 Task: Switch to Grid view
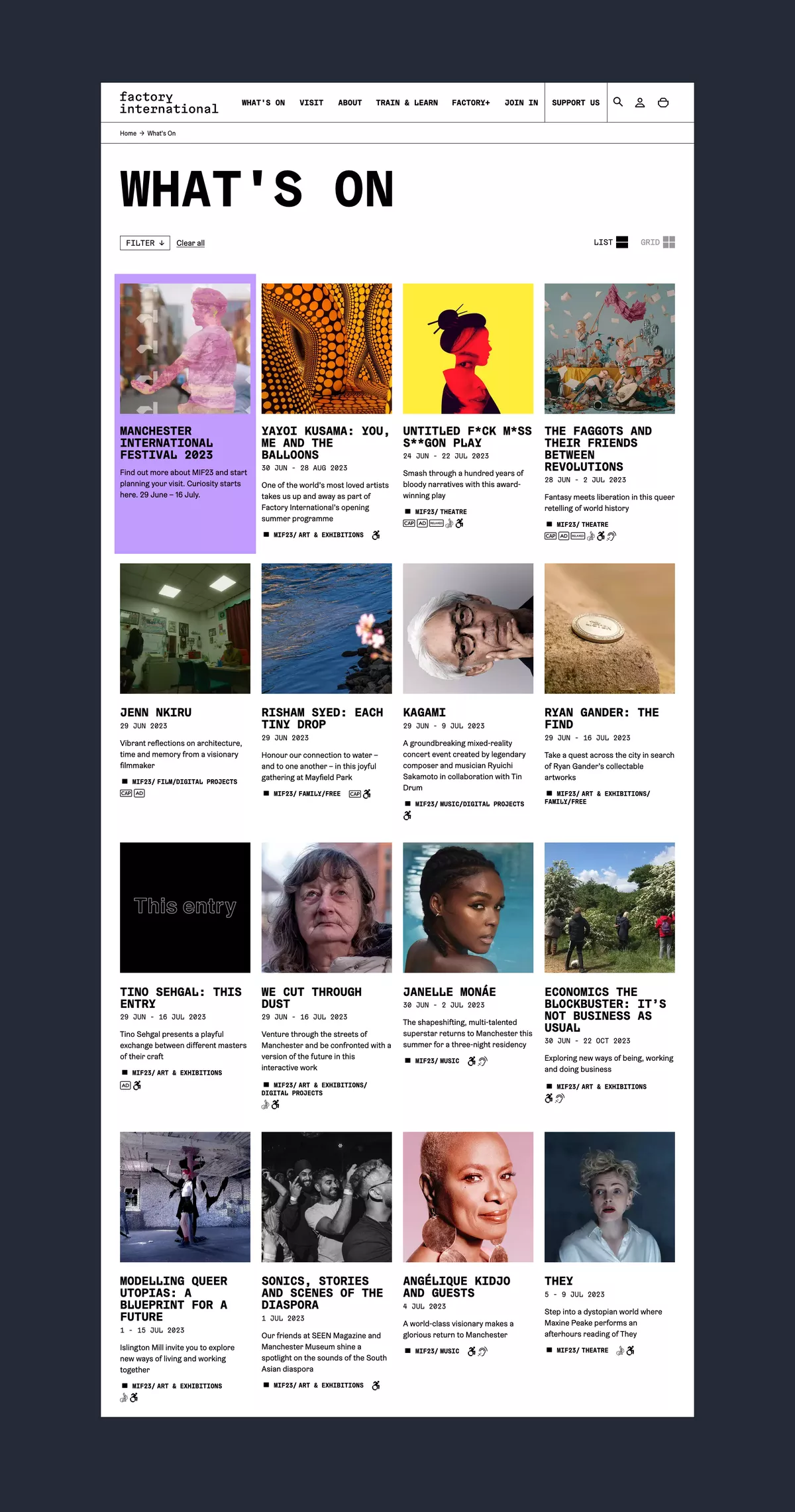657,243
